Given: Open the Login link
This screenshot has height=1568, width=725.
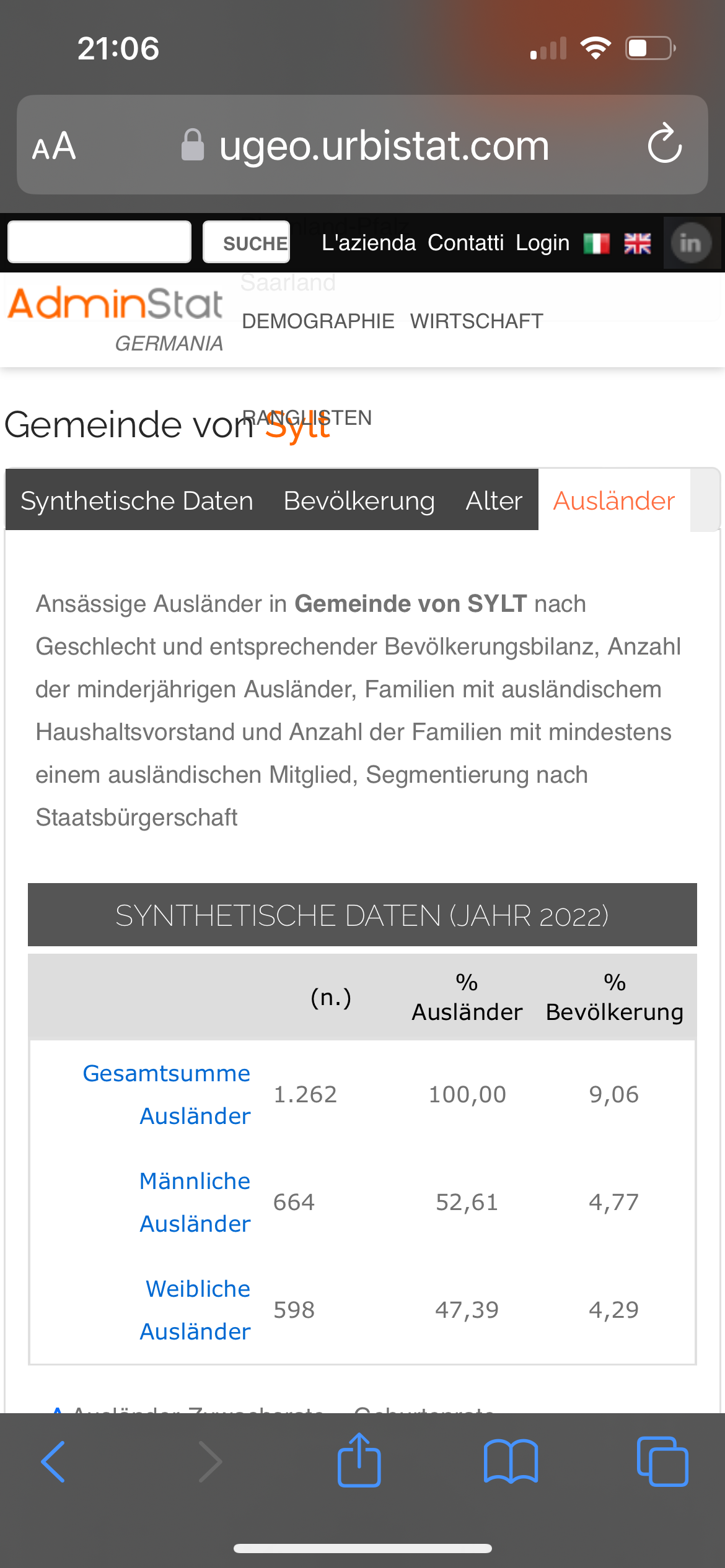Looking at the screenshot, I should coord(542,243).
